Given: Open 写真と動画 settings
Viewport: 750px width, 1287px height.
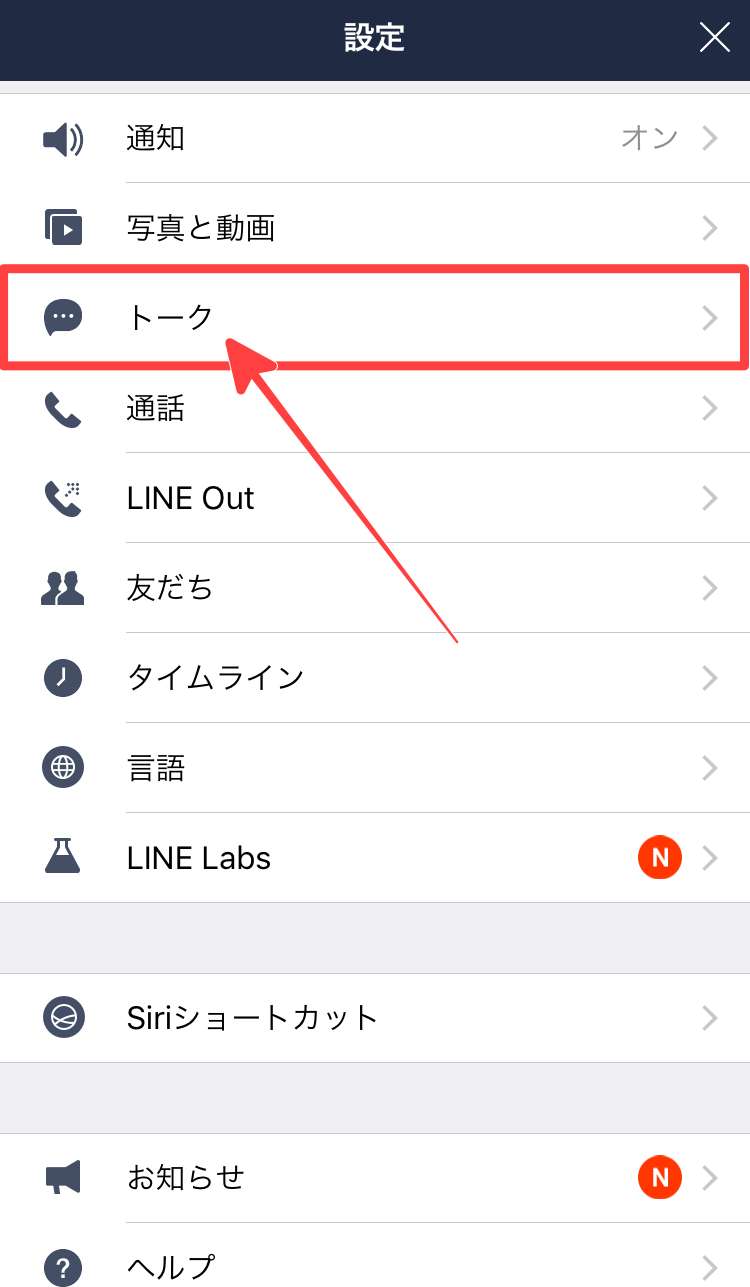Looking at the screenshot, I should pyautogui.click(x=375, y=228).
